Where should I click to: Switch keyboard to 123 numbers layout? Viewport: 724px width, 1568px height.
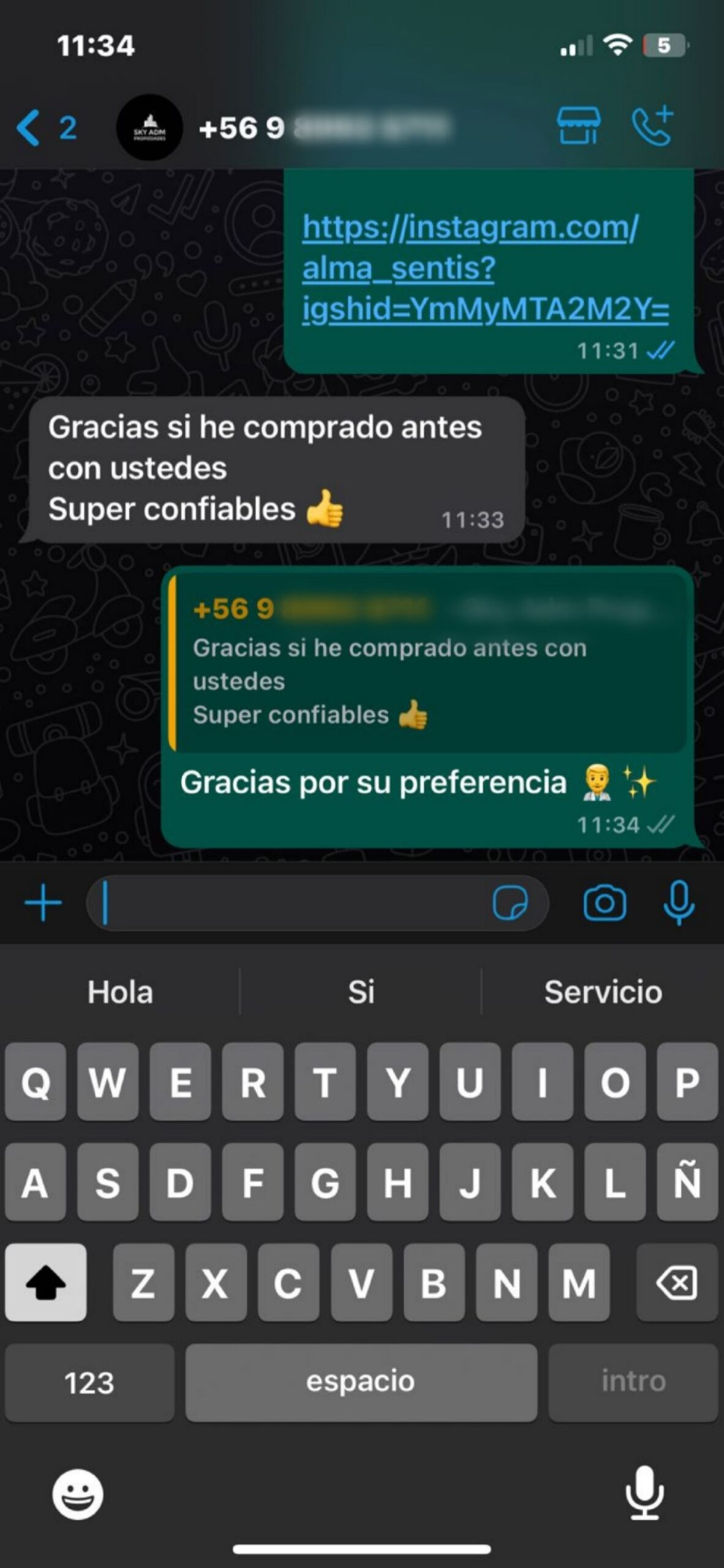pos(89,1382)
